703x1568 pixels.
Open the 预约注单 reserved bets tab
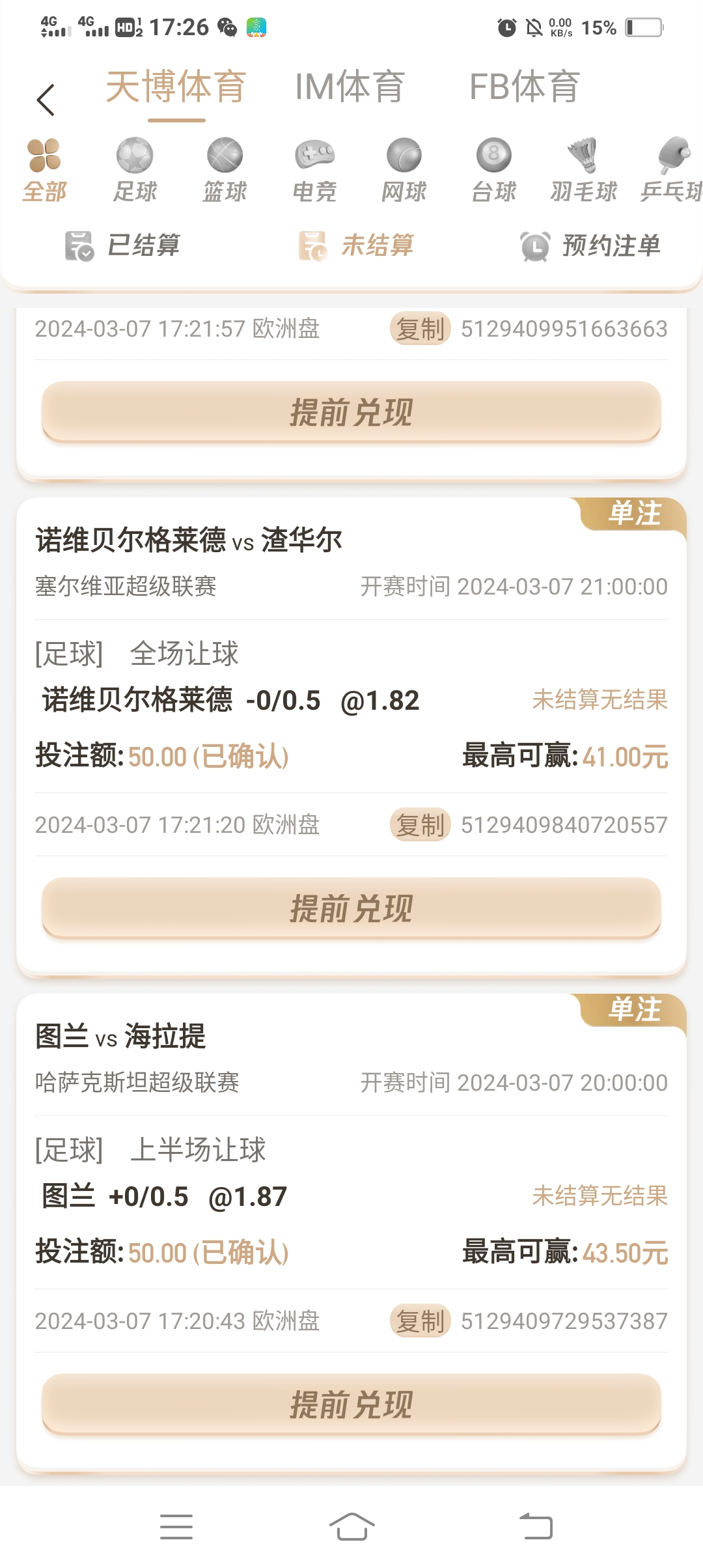tap(591, 245)
